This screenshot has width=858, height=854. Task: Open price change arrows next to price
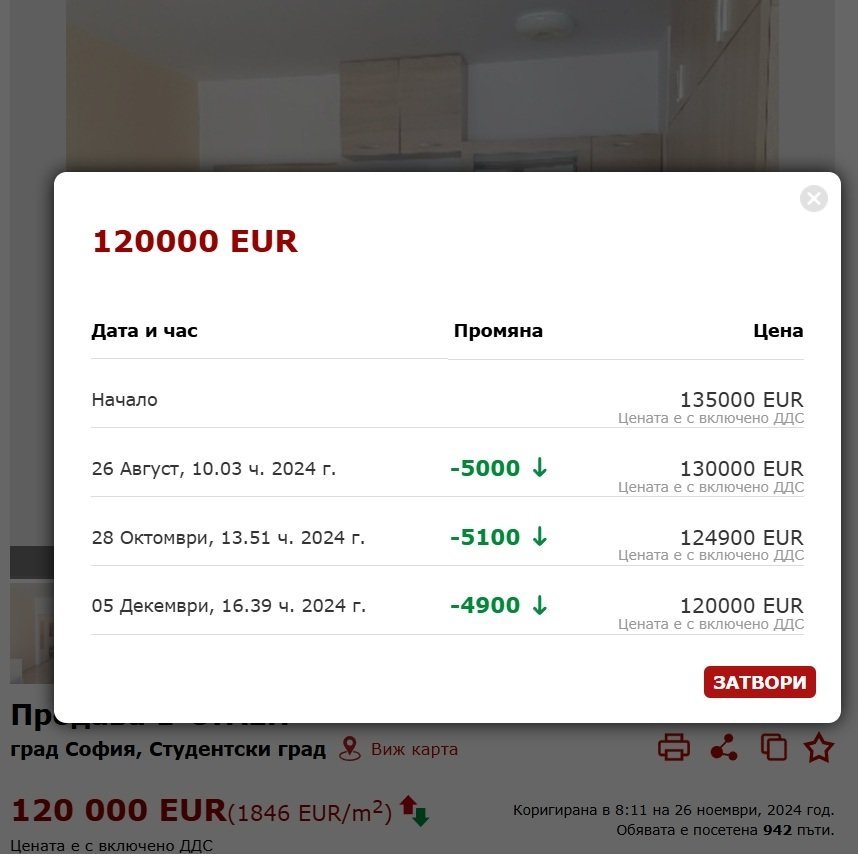(x=414, y=810)
